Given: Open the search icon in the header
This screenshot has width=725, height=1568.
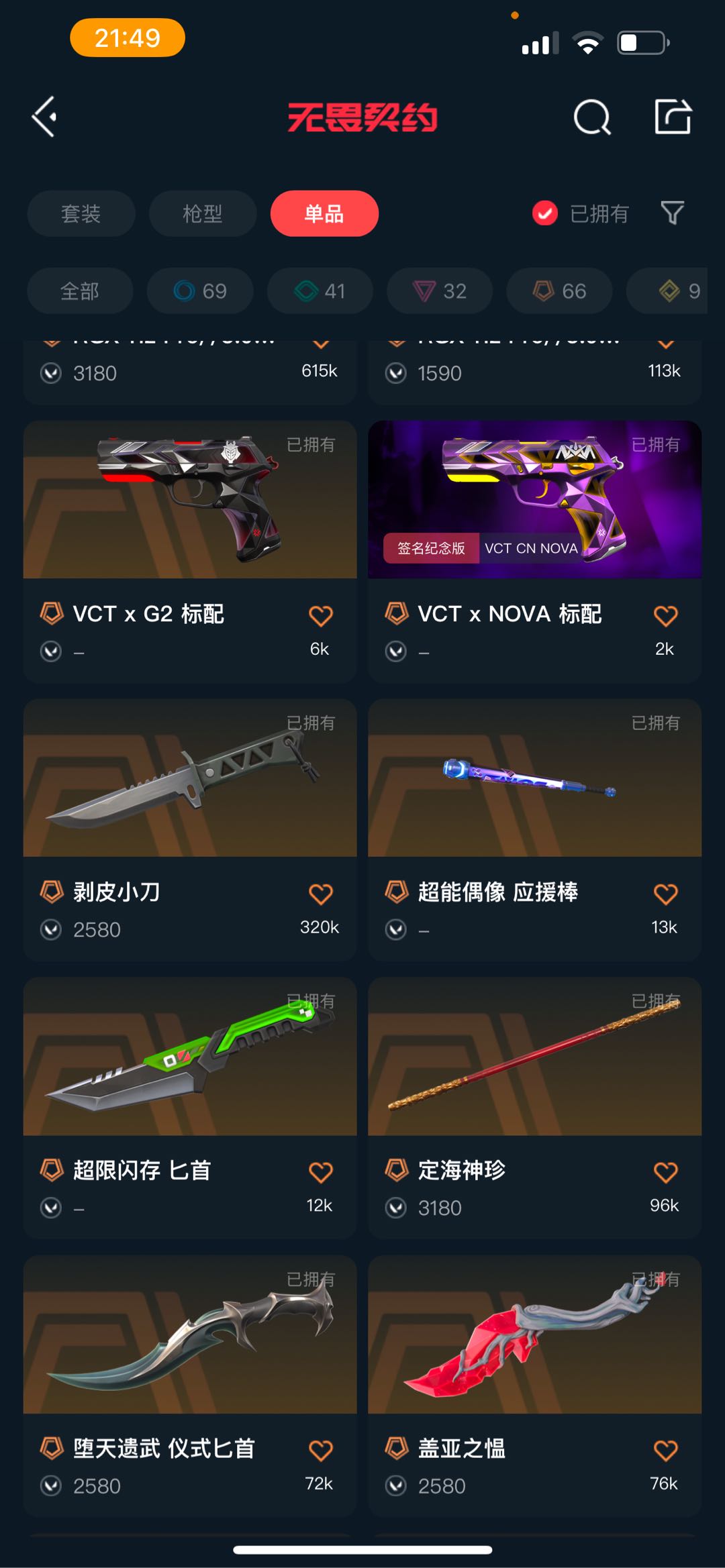Looking at the screenshot, I should tap(591, 118).
